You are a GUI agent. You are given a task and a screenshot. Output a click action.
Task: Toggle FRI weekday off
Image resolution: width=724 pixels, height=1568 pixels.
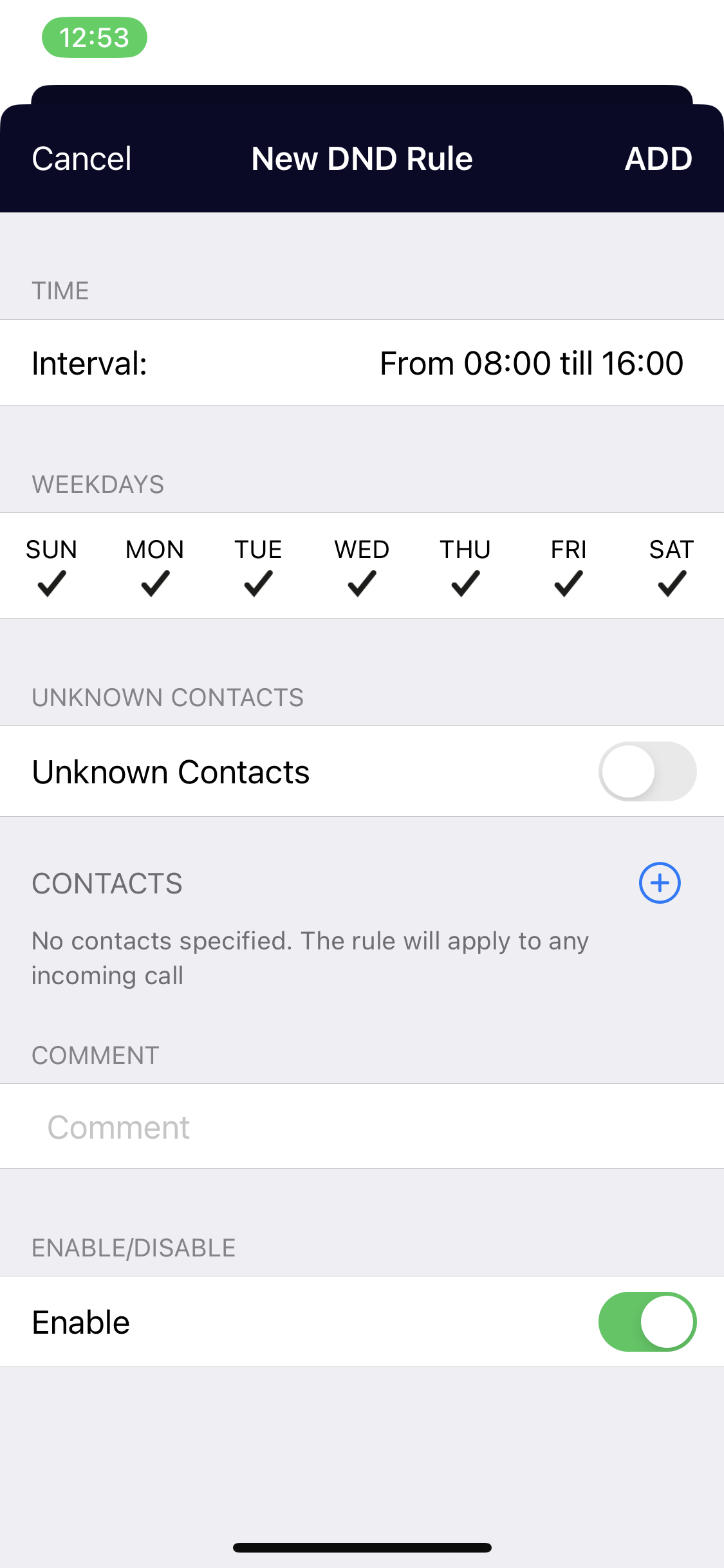568,566
